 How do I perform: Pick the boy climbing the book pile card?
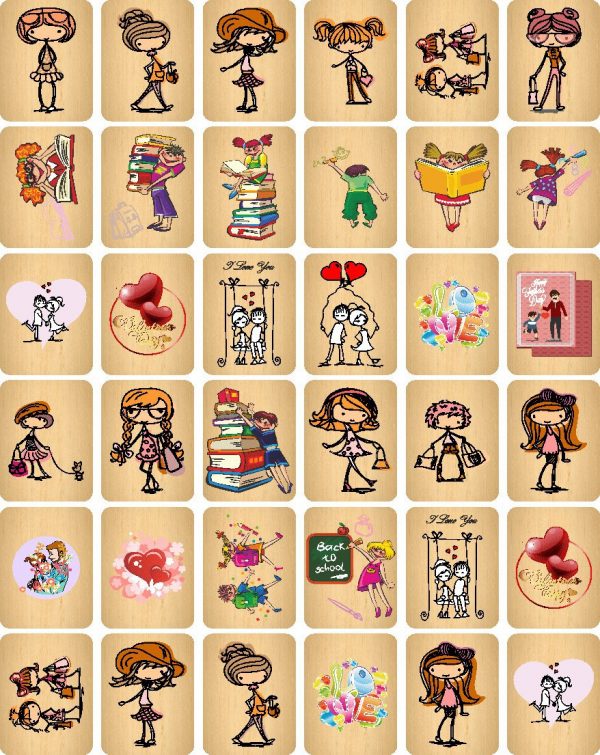(250, 440)
